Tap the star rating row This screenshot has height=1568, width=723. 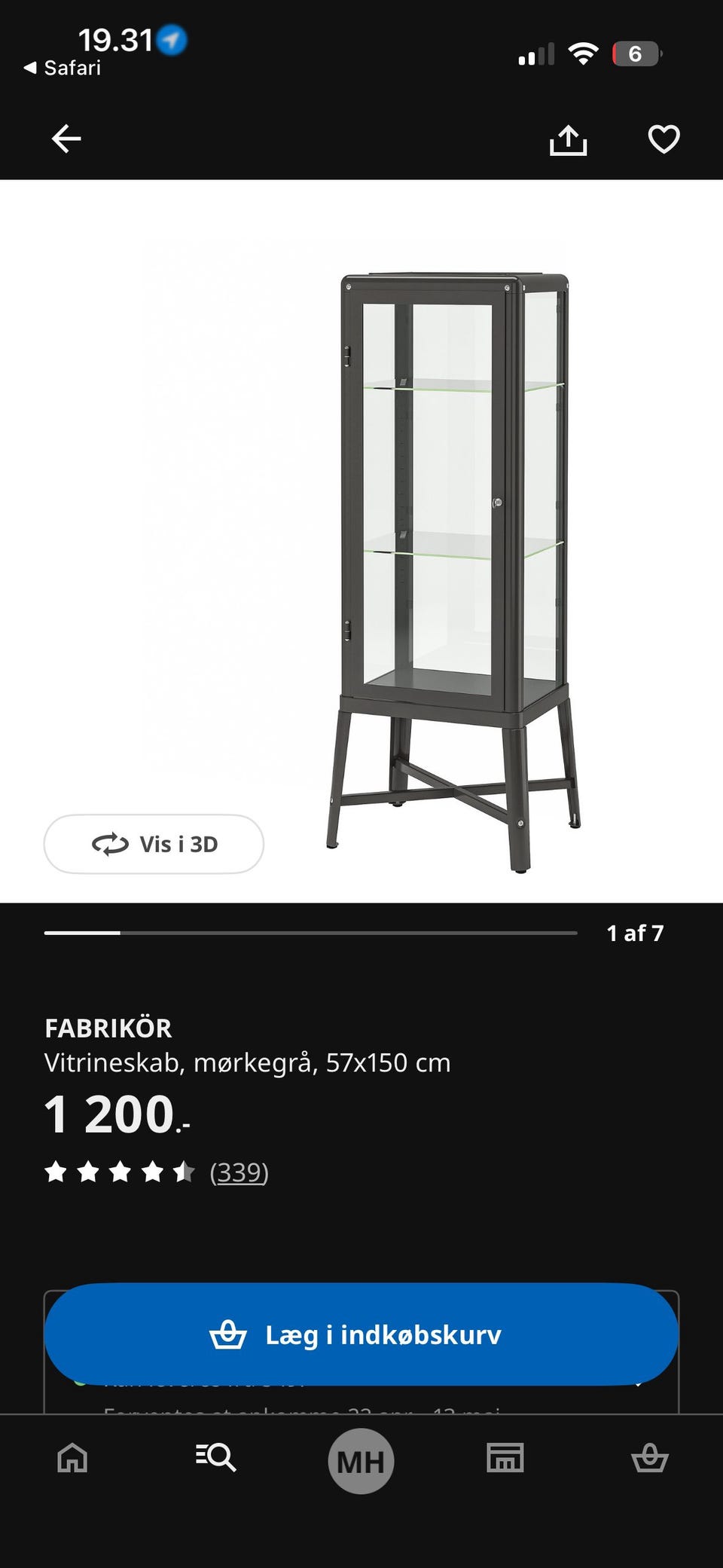coord(120,1172)
